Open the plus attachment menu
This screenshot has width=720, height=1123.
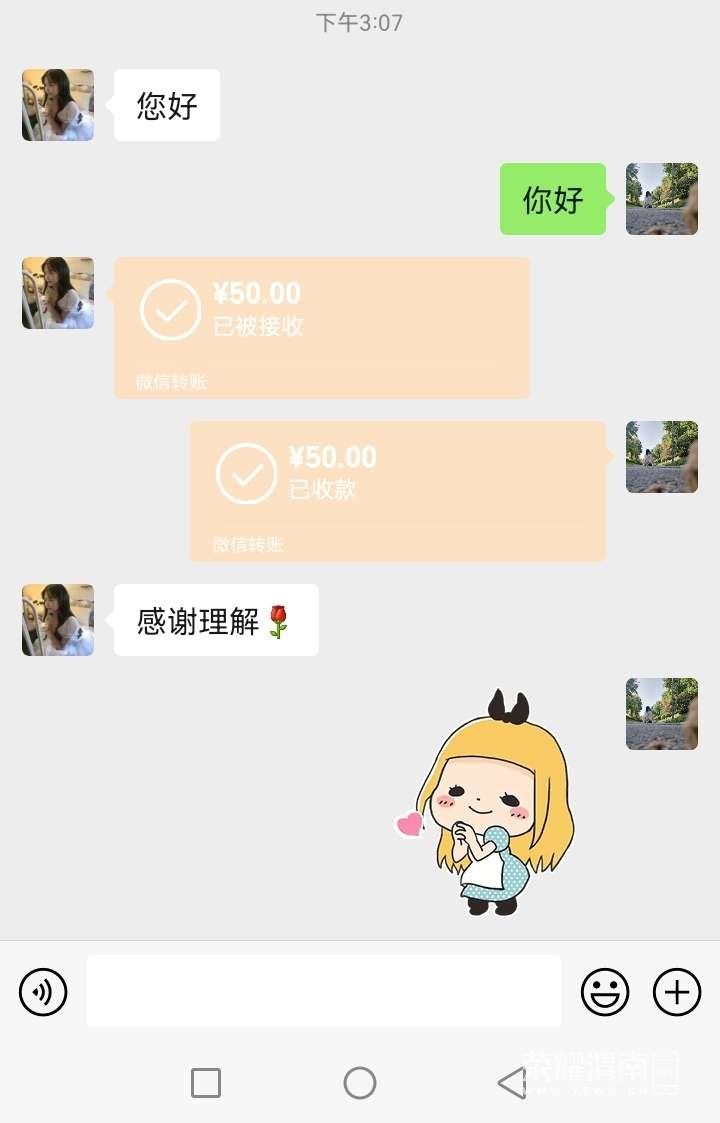tap(677, 992)
